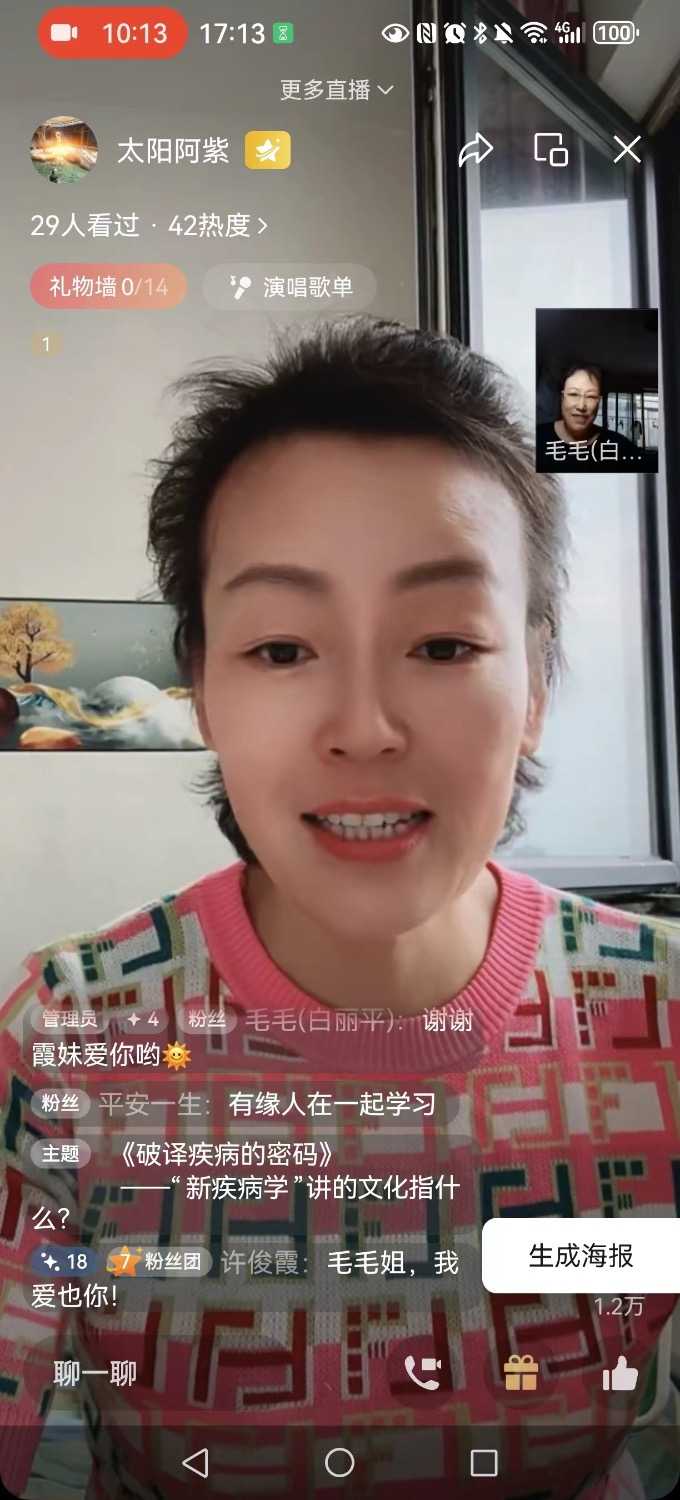Screen dimensions: 680x1500
Task: View the 演唱歌单 song list
Action: (x=290, y=287)
